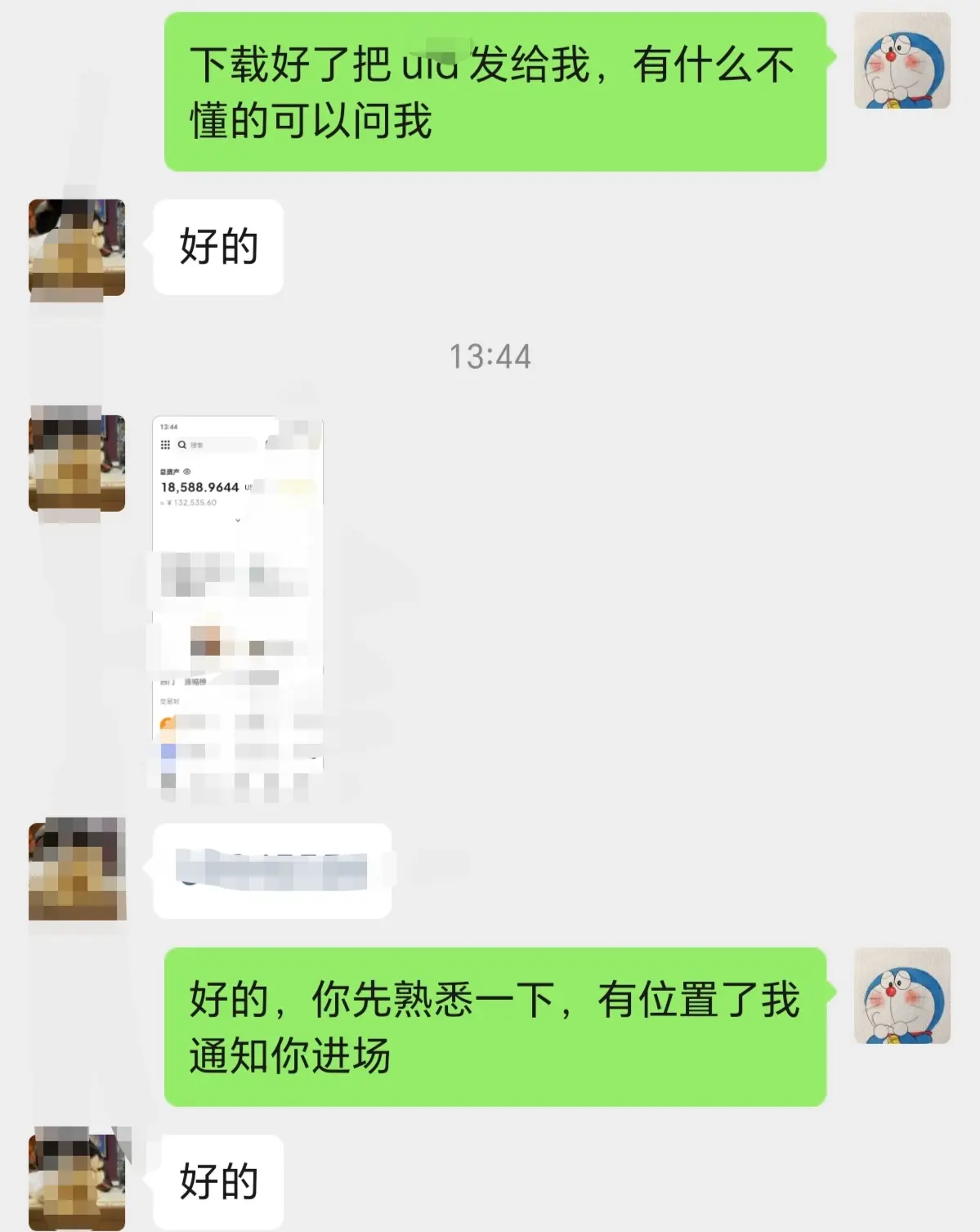Expand the chevron below the asset balance

237,520
